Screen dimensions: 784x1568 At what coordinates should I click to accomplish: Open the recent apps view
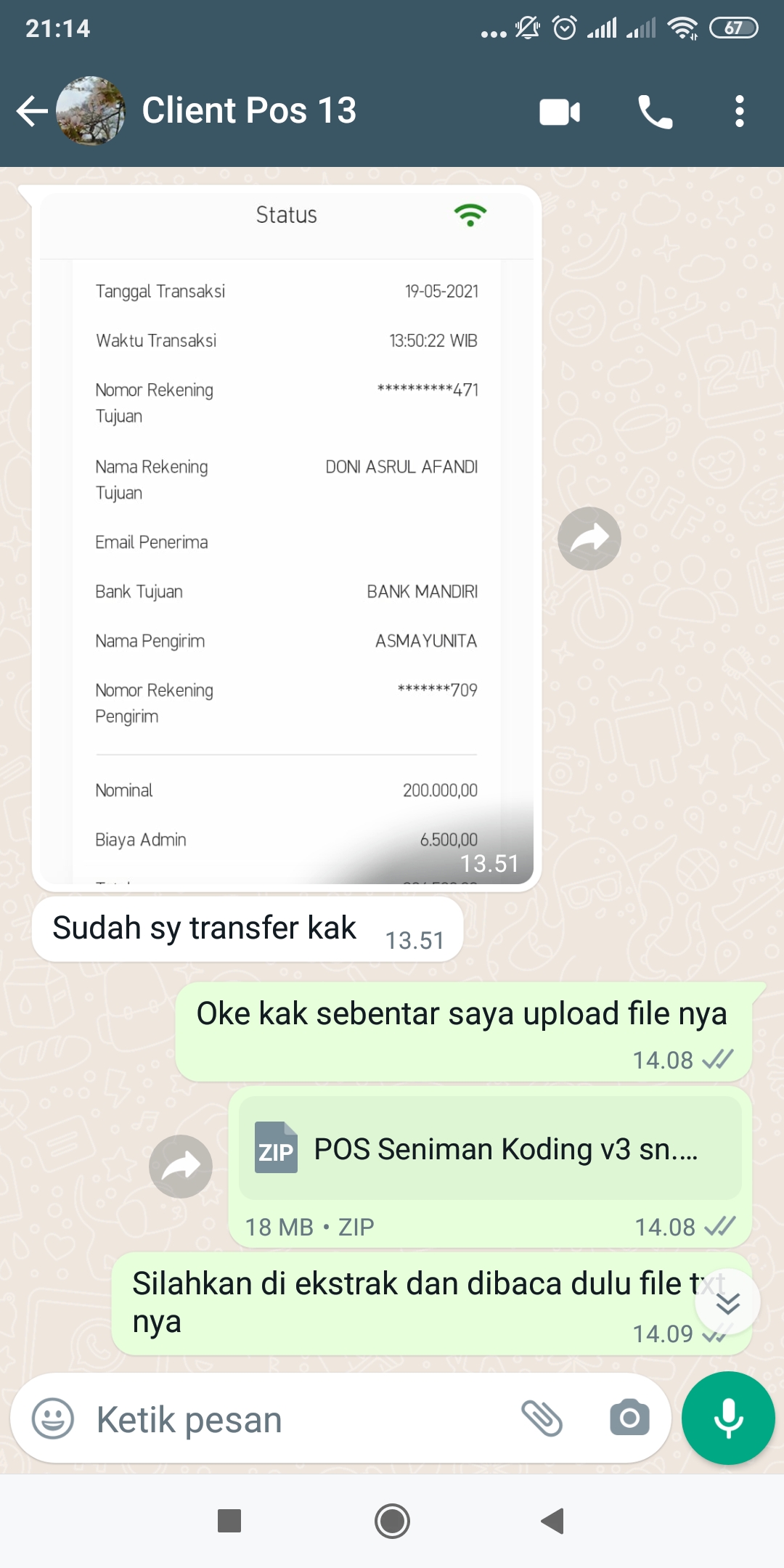[229, 1521]
